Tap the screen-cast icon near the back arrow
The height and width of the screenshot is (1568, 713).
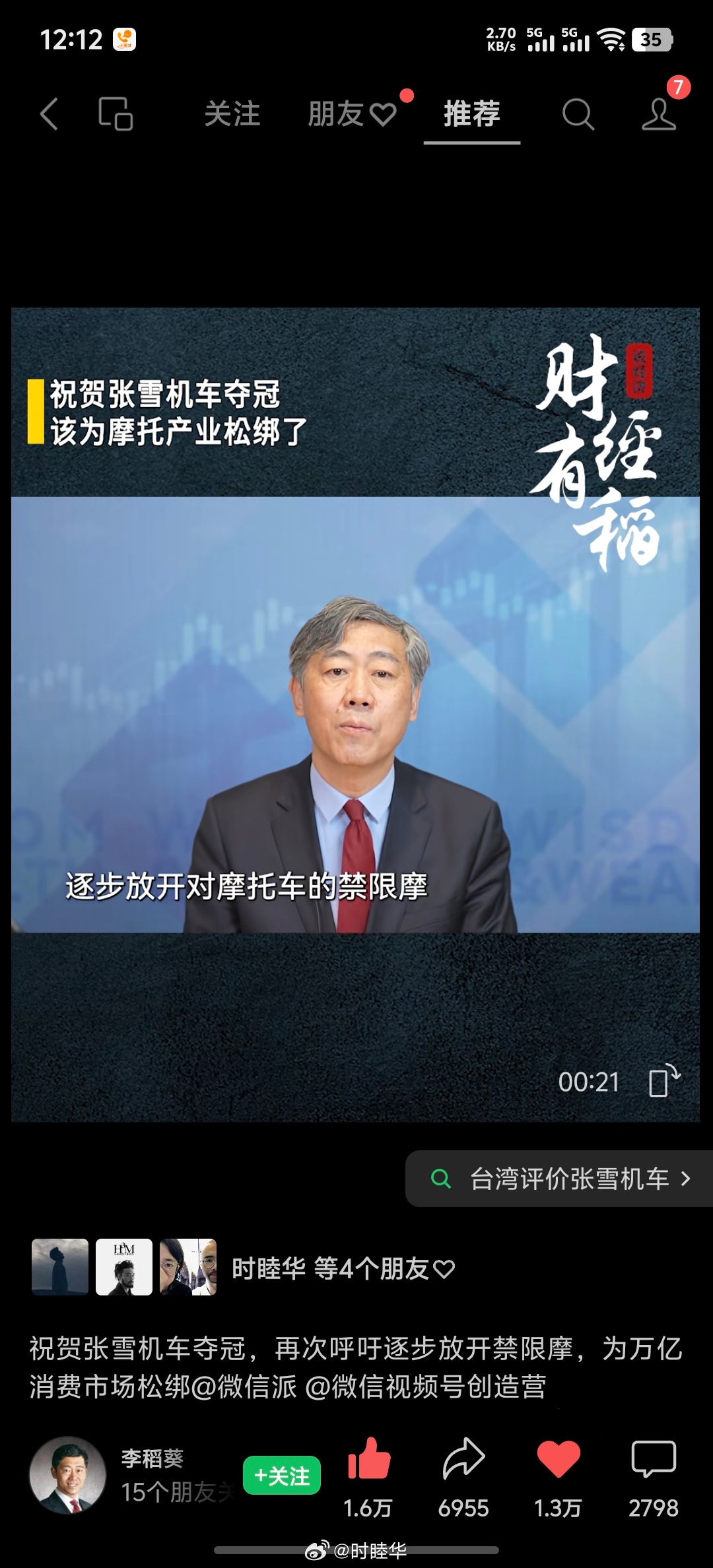click(116, 114)
